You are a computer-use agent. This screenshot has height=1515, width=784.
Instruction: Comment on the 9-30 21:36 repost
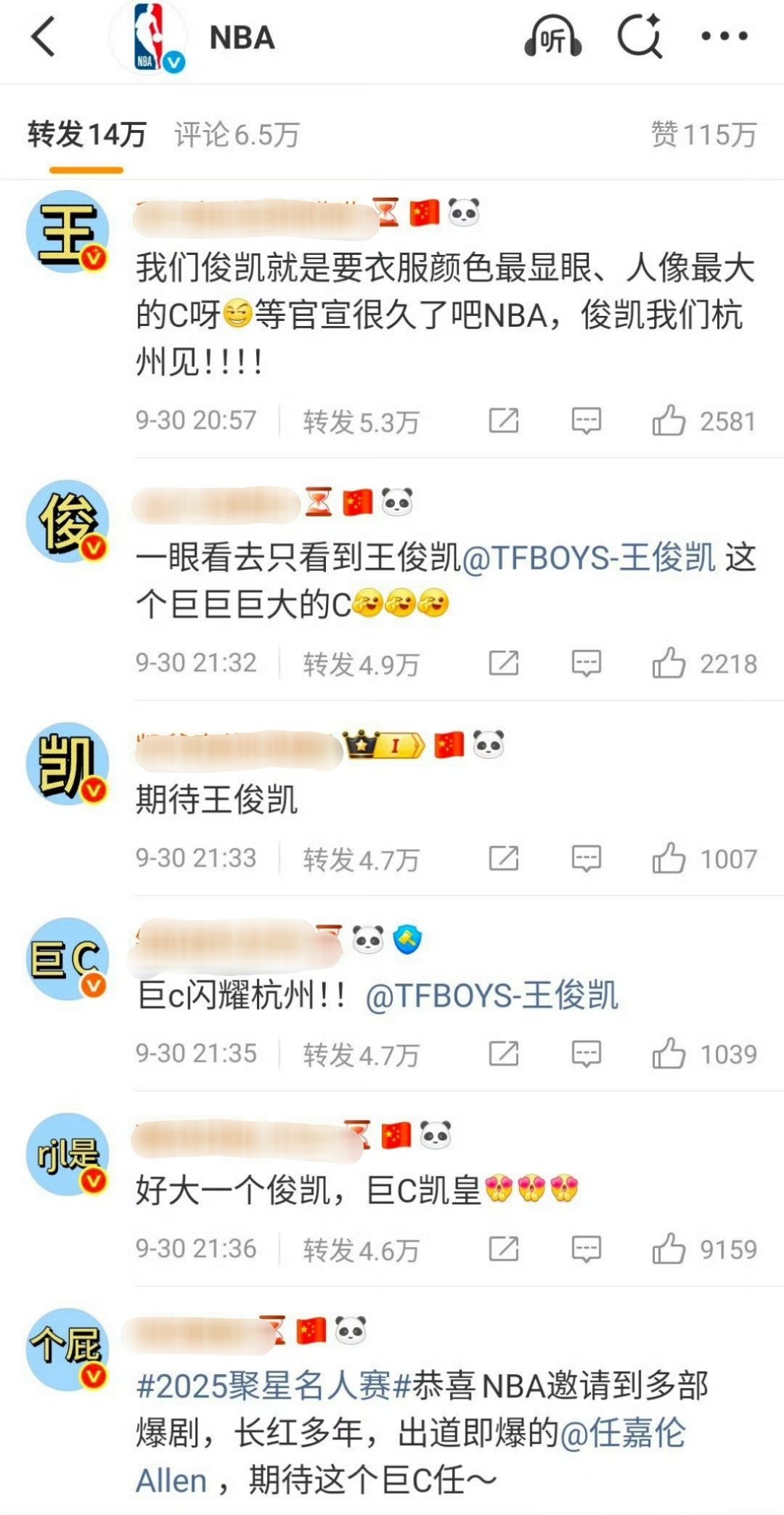click(586, 1248)
